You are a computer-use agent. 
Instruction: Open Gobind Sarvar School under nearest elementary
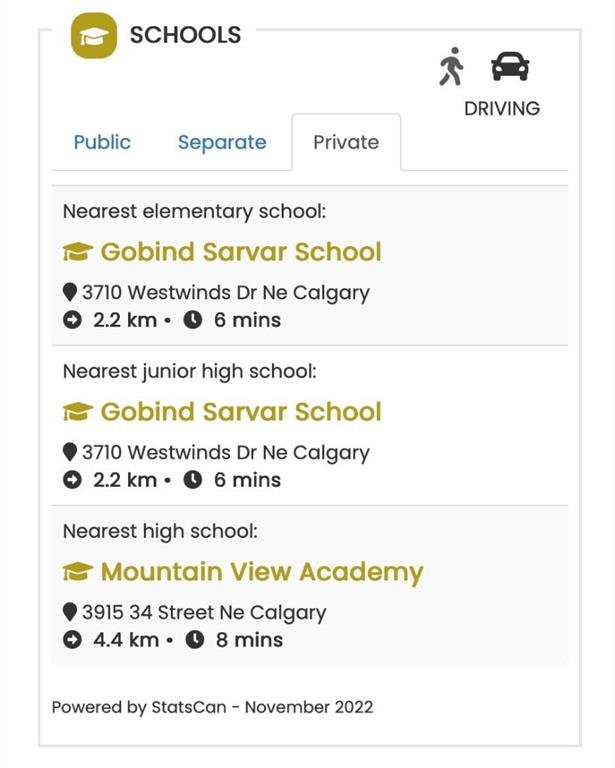click(x=240, y=252)
